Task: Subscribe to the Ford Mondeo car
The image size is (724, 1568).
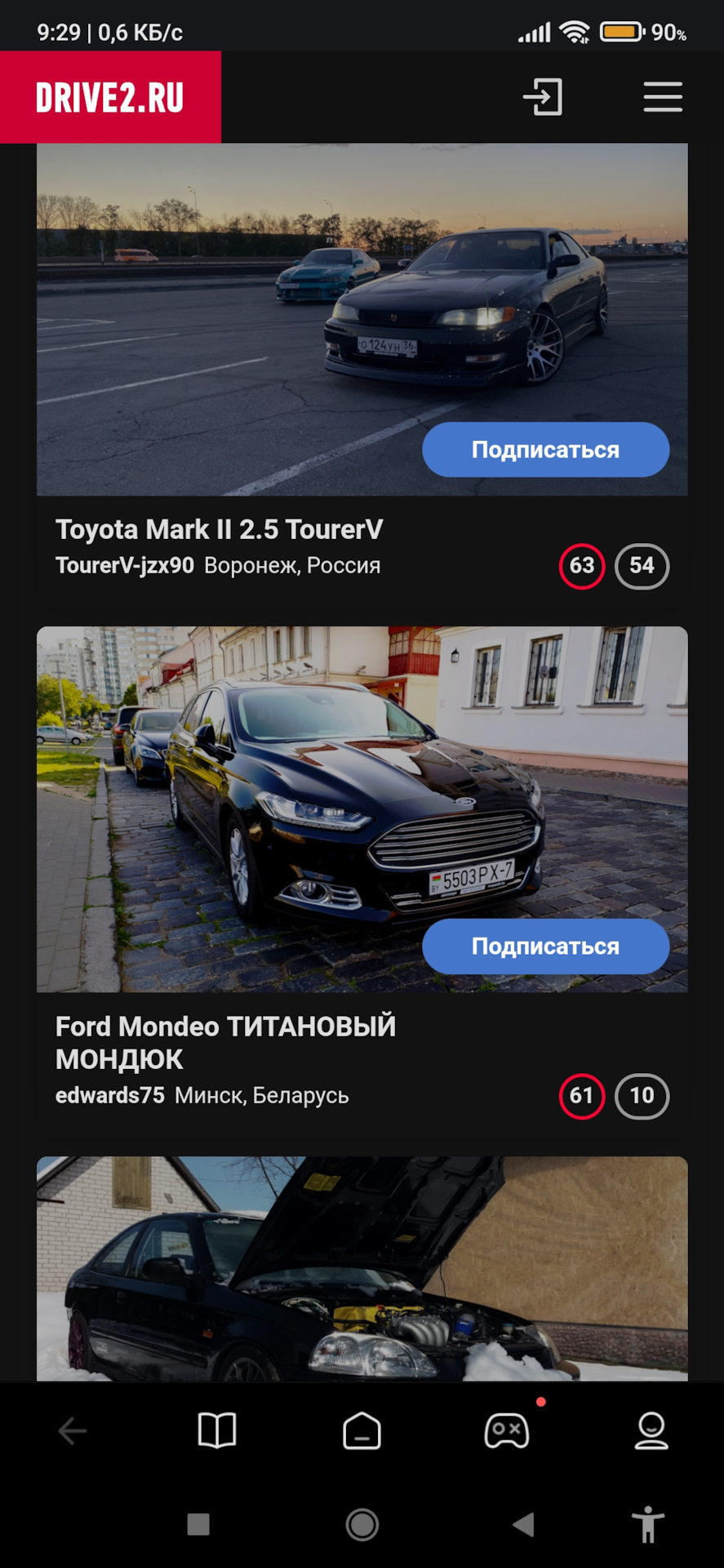Action: point(545,947)
